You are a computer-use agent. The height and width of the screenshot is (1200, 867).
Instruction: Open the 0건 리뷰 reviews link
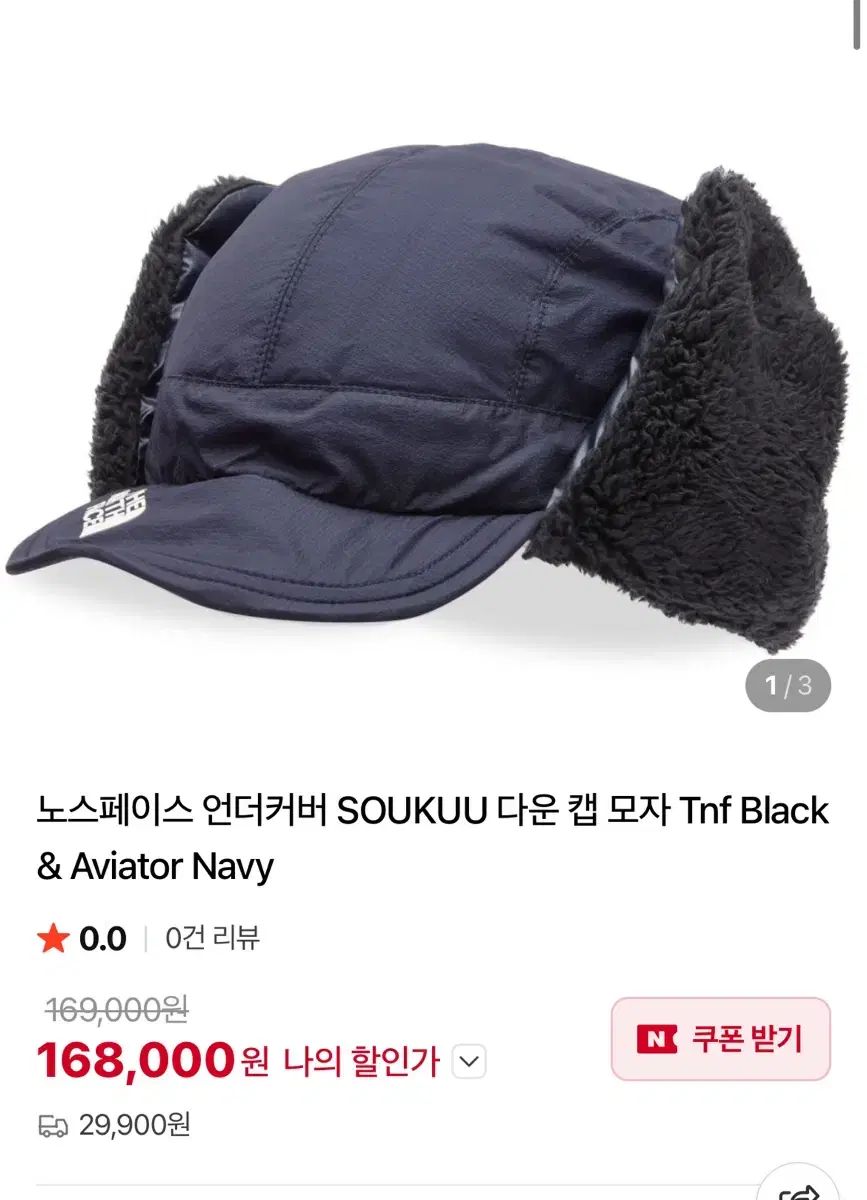(212, 938)
